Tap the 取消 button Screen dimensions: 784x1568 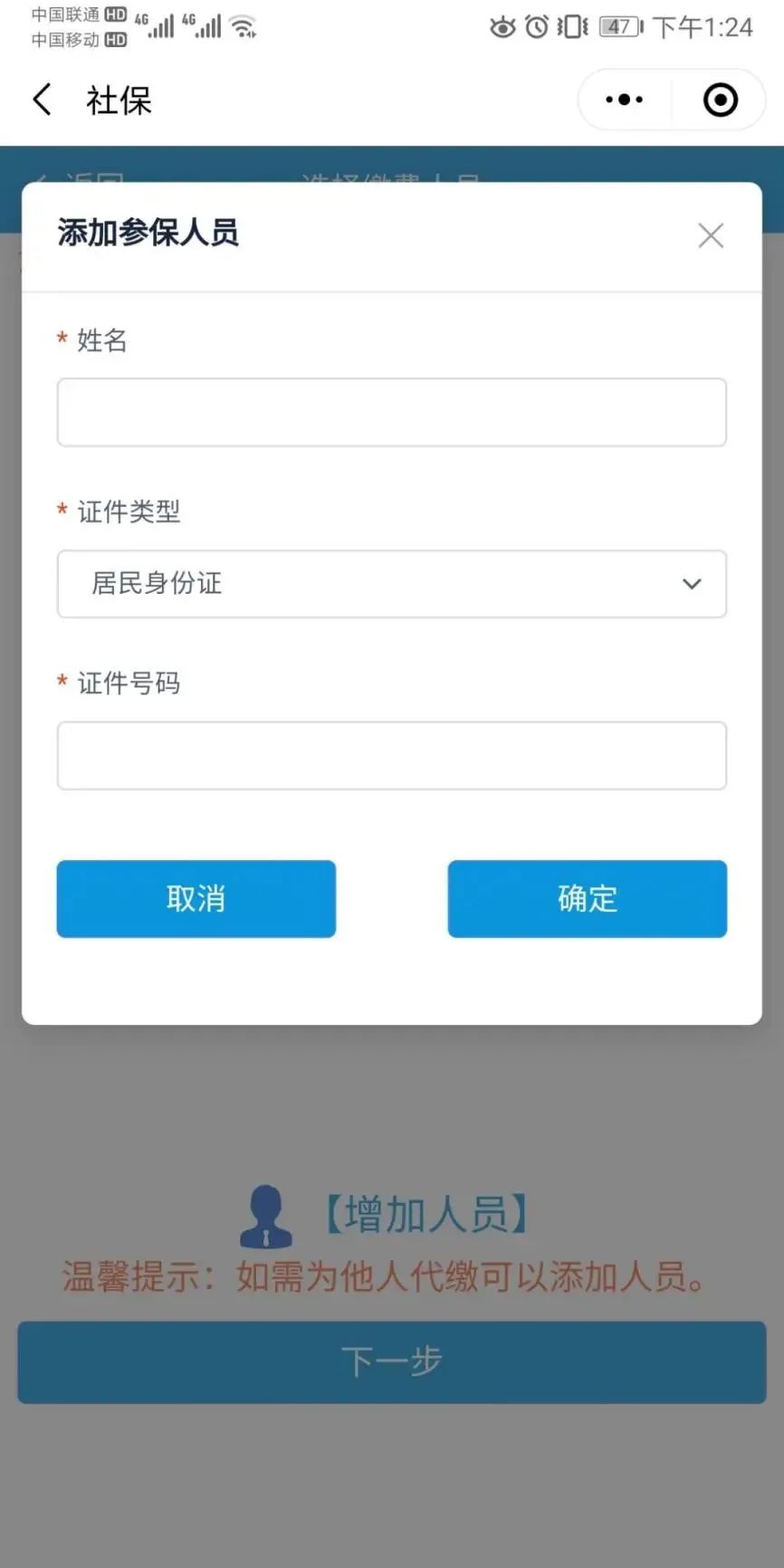196,898
